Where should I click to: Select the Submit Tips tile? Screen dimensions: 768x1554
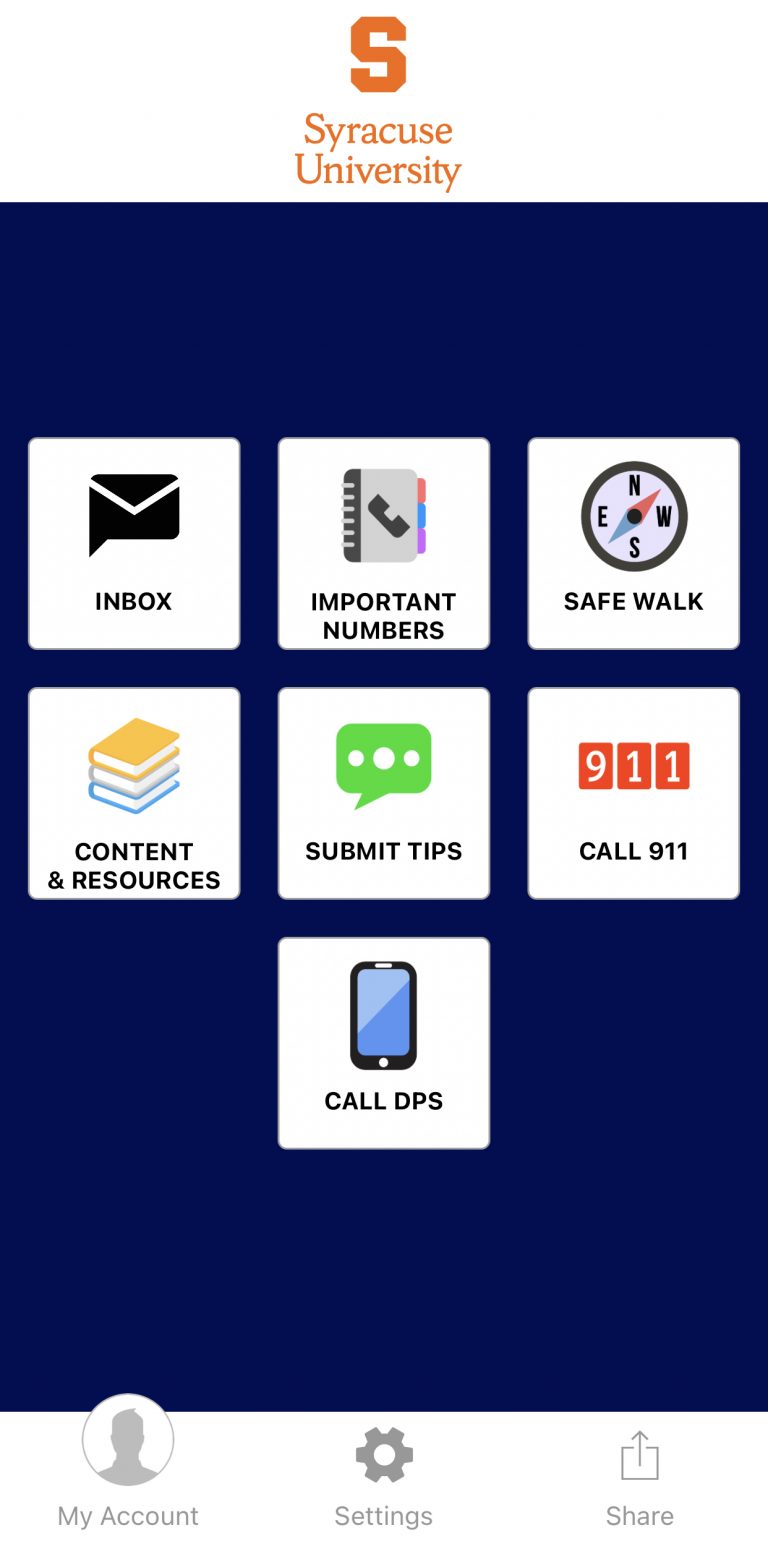point(384,793)
